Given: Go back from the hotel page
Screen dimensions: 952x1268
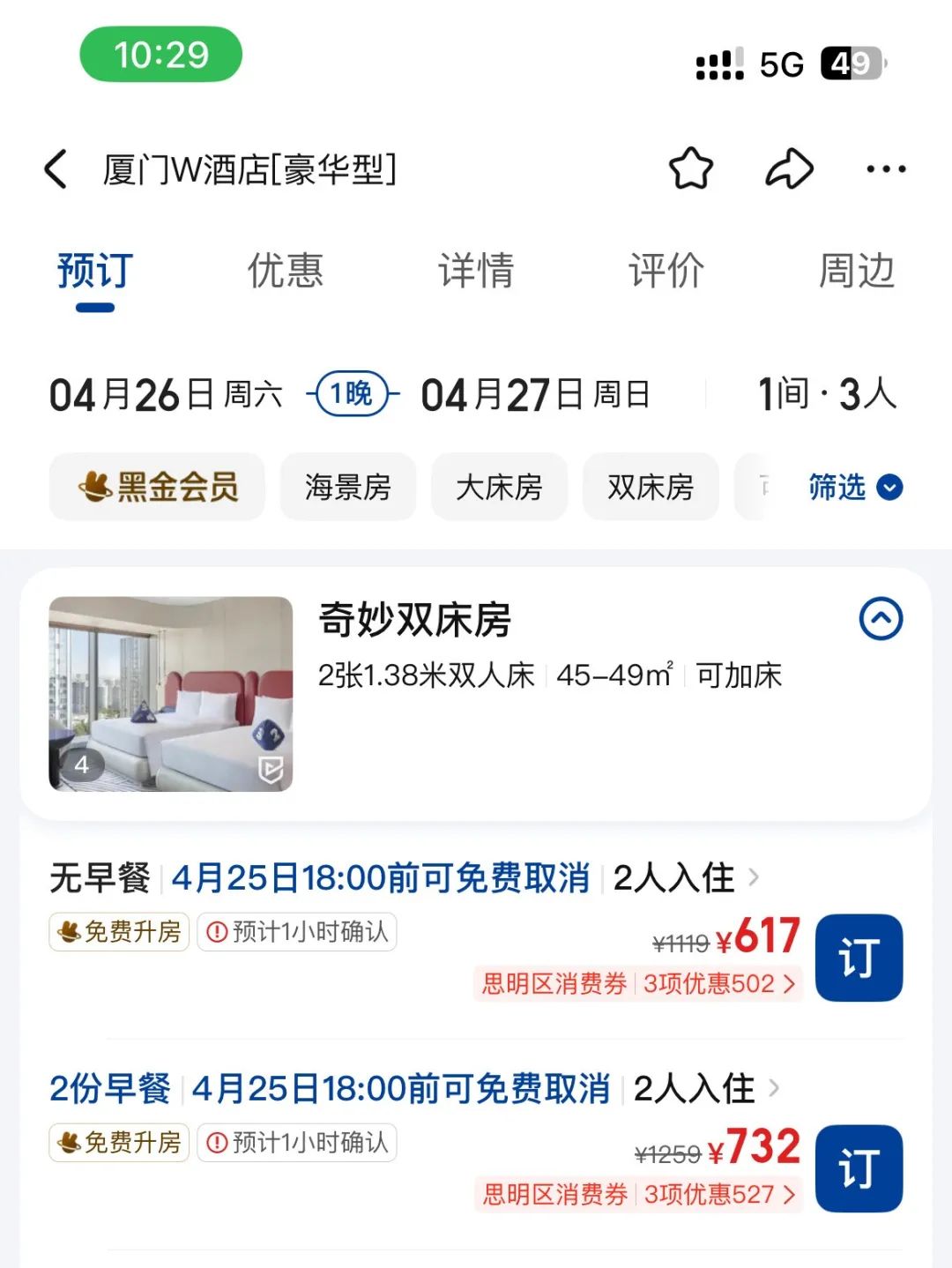Looking at the screenshot, I should pyautogui.click(x=56, y=168).
